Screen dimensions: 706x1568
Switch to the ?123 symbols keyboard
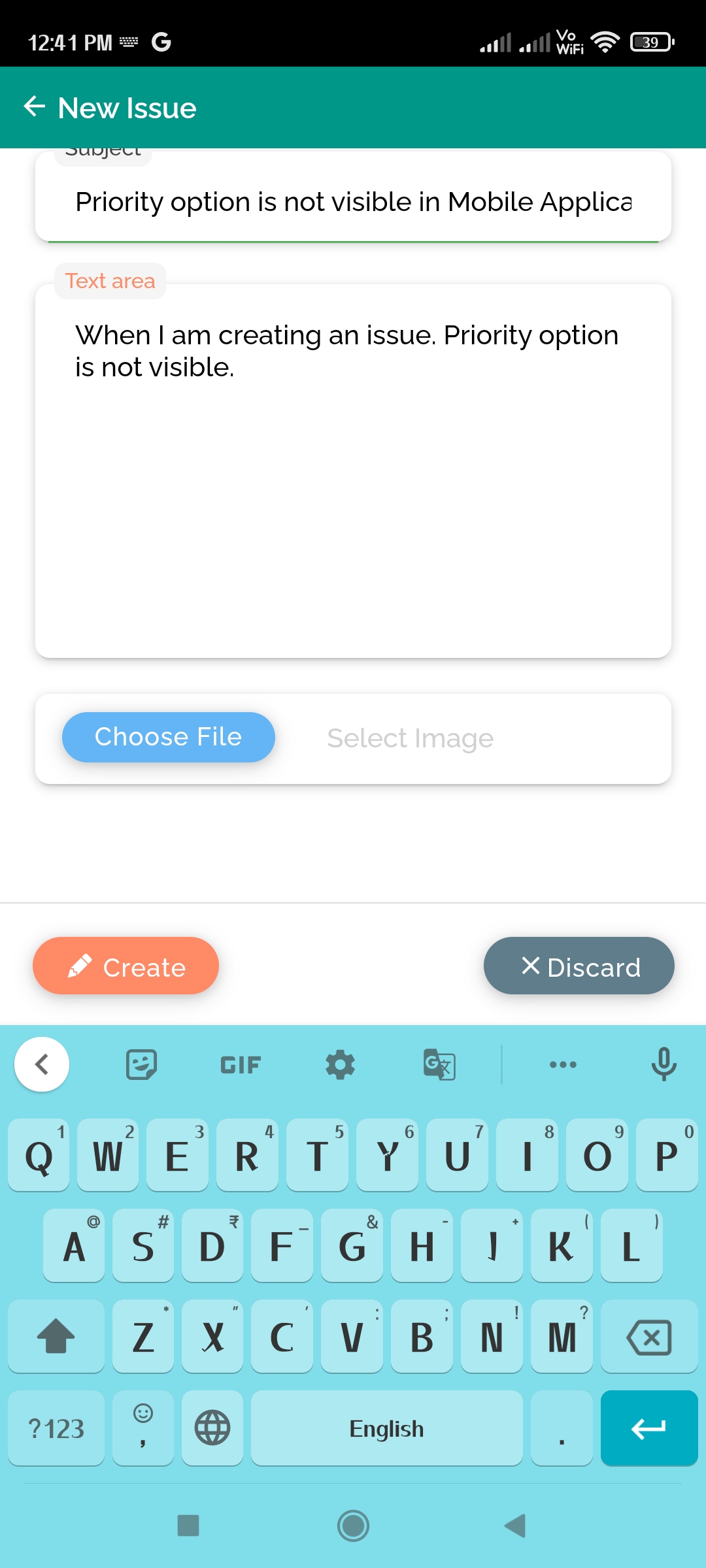point(56,1428)
